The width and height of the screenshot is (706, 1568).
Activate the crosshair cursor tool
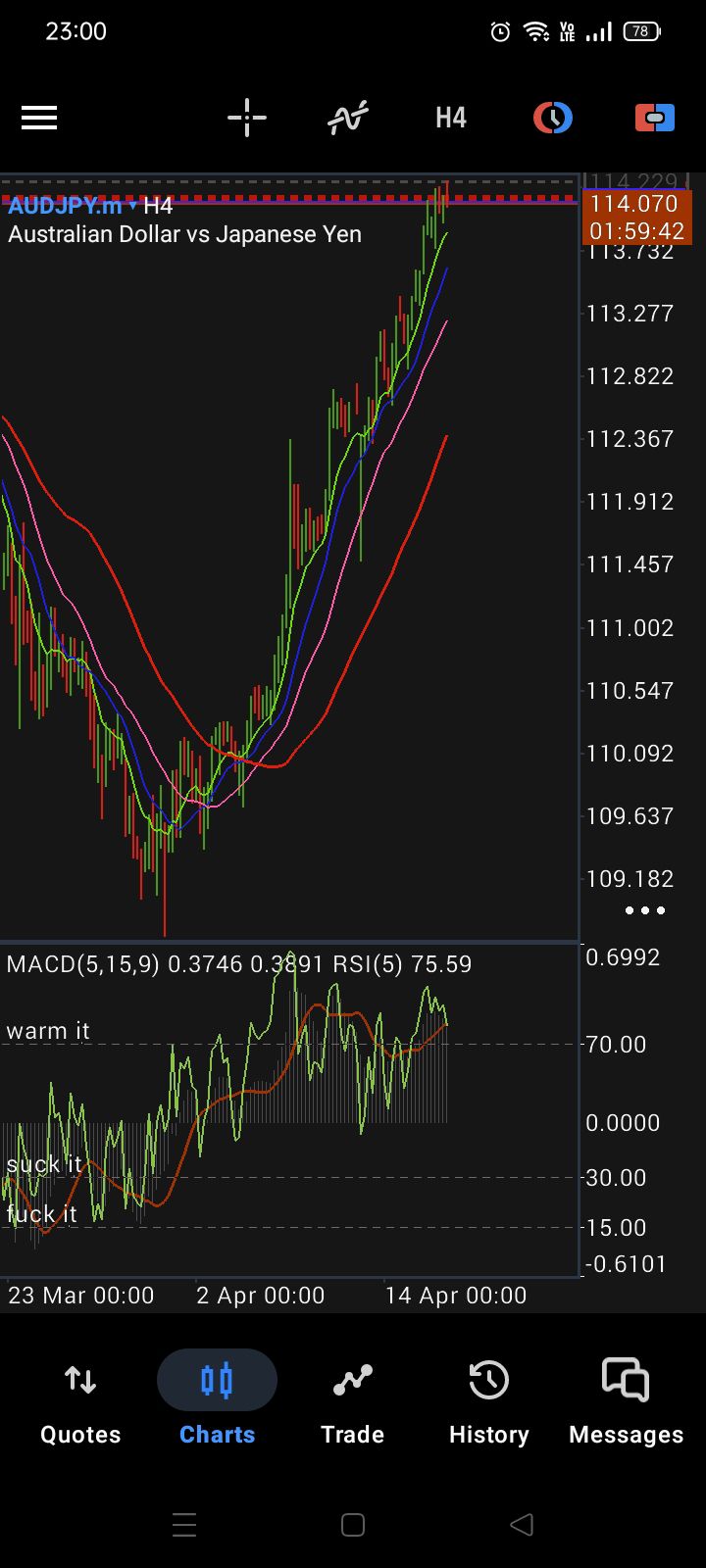pyautogui.click(x=247, y=119)
